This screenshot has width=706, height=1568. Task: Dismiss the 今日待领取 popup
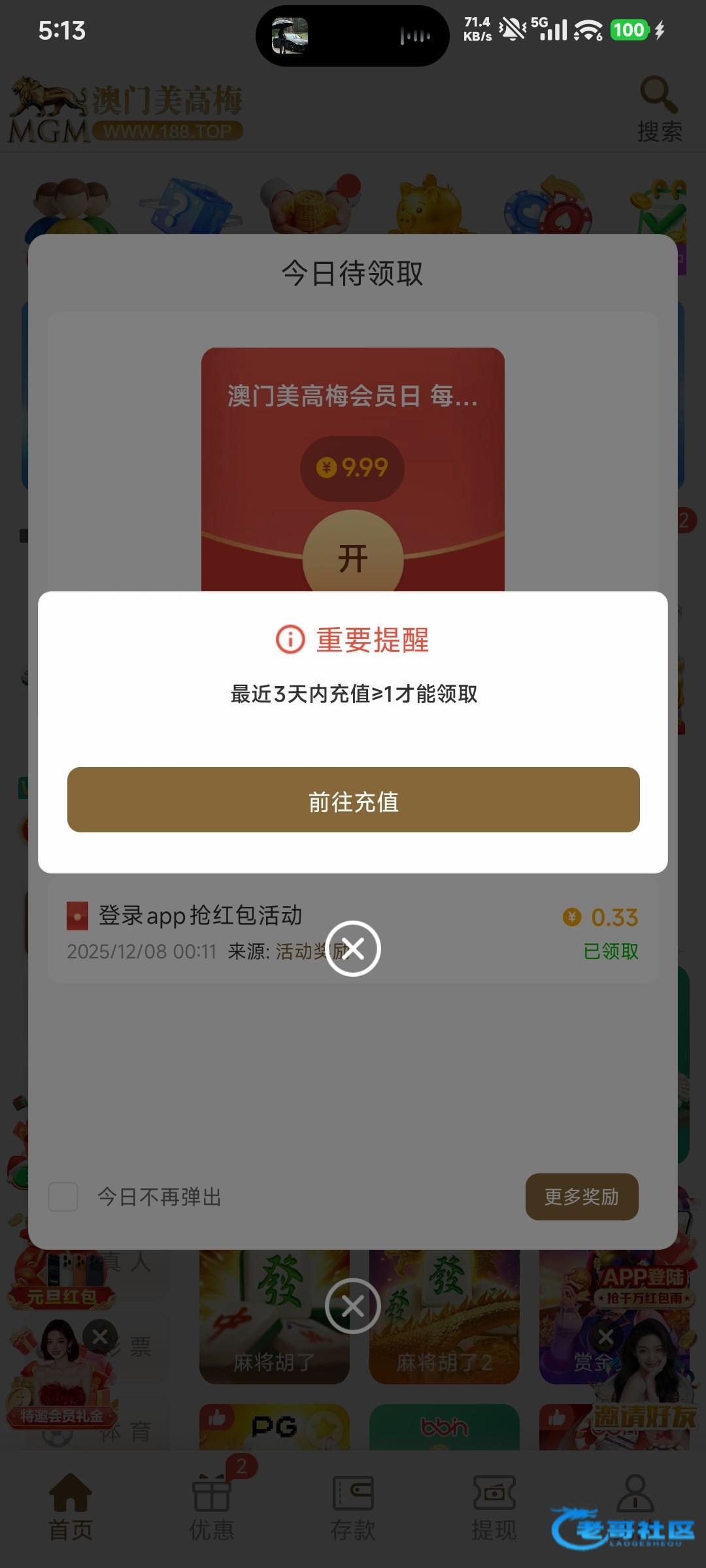(353, 1306)
